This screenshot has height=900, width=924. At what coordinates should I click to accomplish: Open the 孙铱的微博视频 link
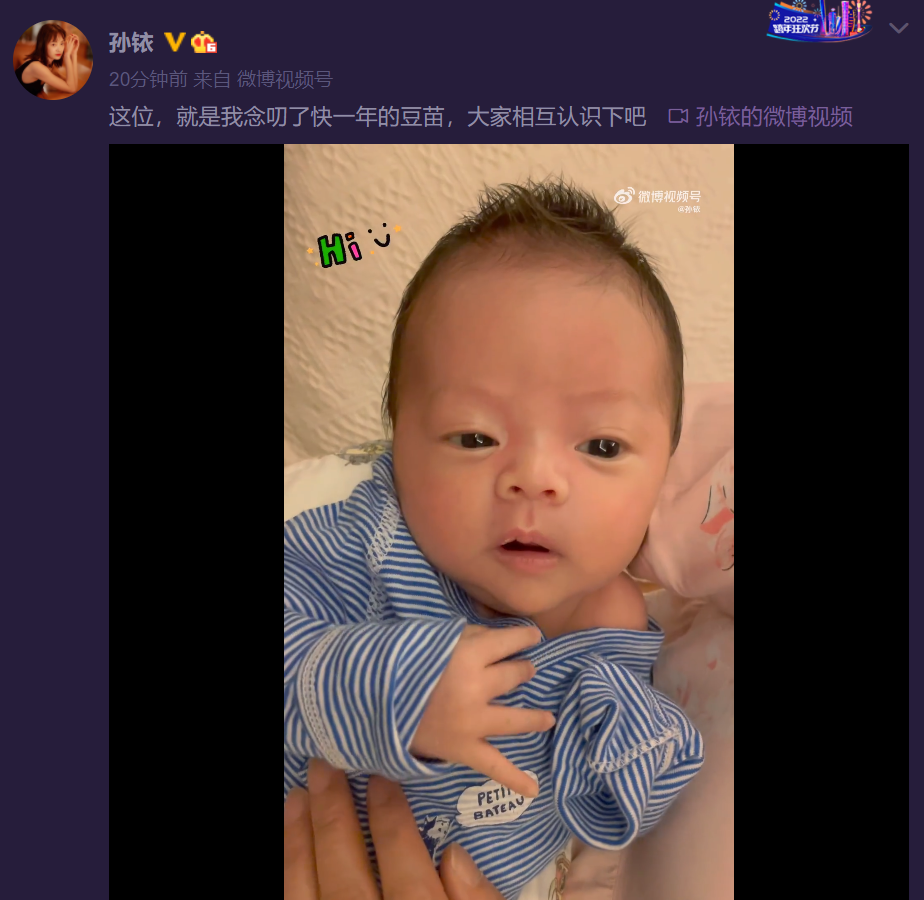[773, 117]
